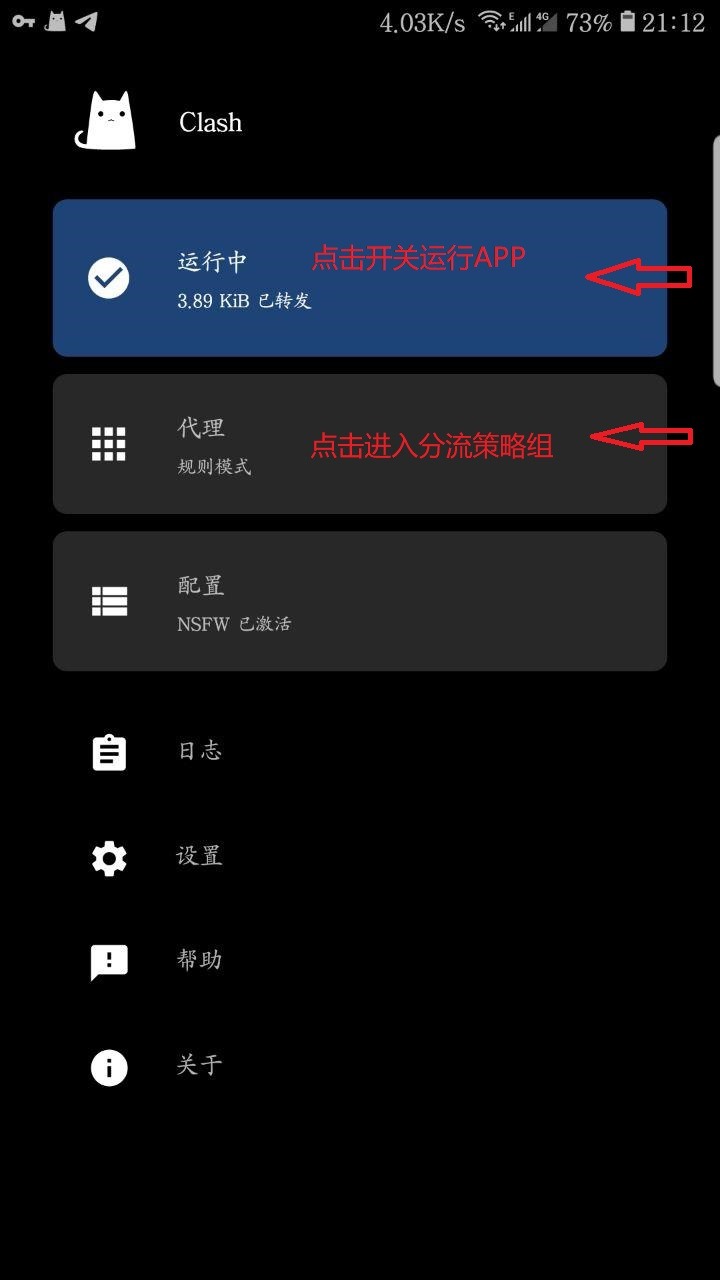Open 帮助 help
Screen dimensions: 720x1280
(x=200, y=961)
